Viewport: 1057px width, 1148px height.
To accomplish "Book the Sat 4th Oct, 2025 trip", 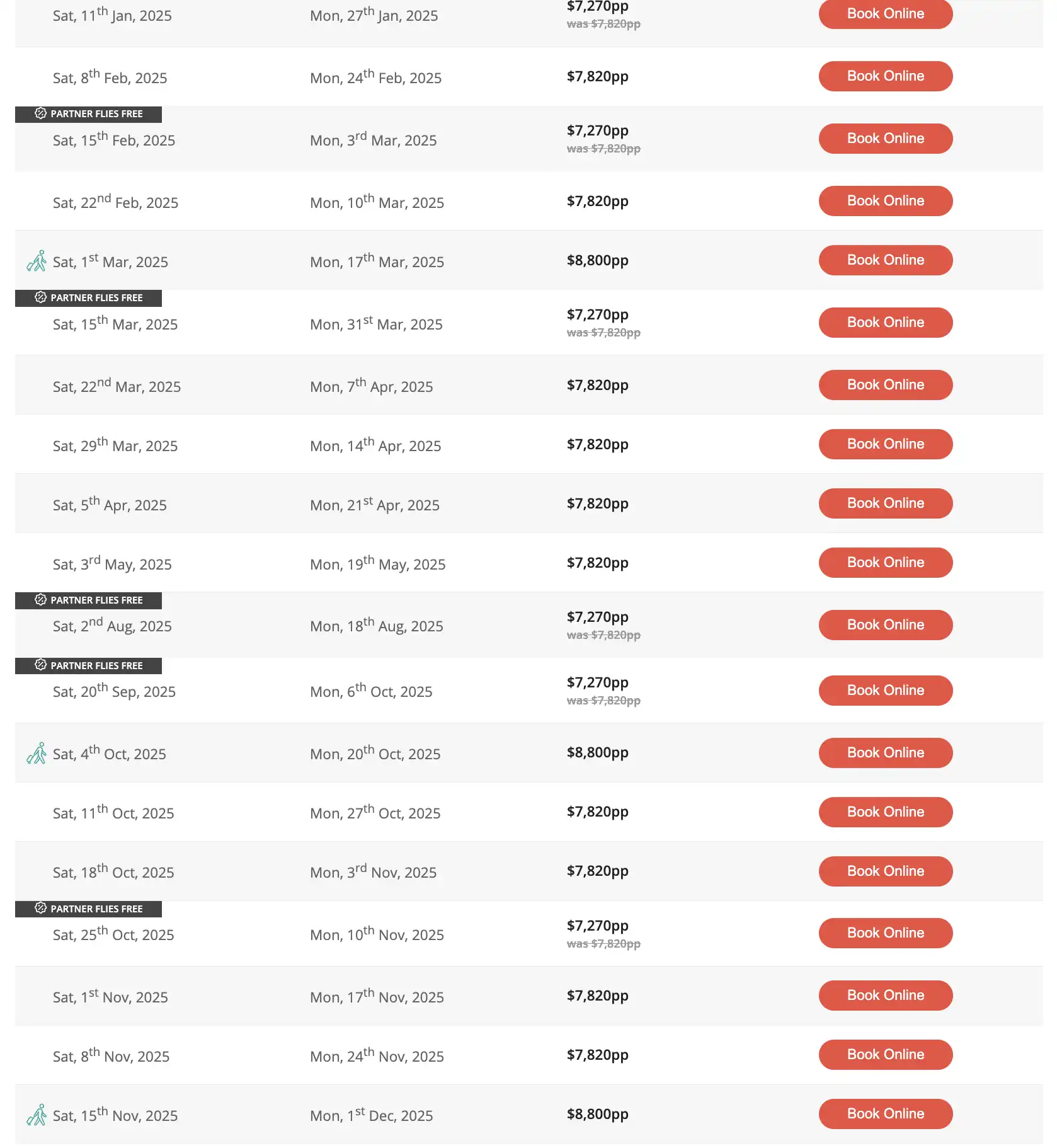I will pos(885,753).
